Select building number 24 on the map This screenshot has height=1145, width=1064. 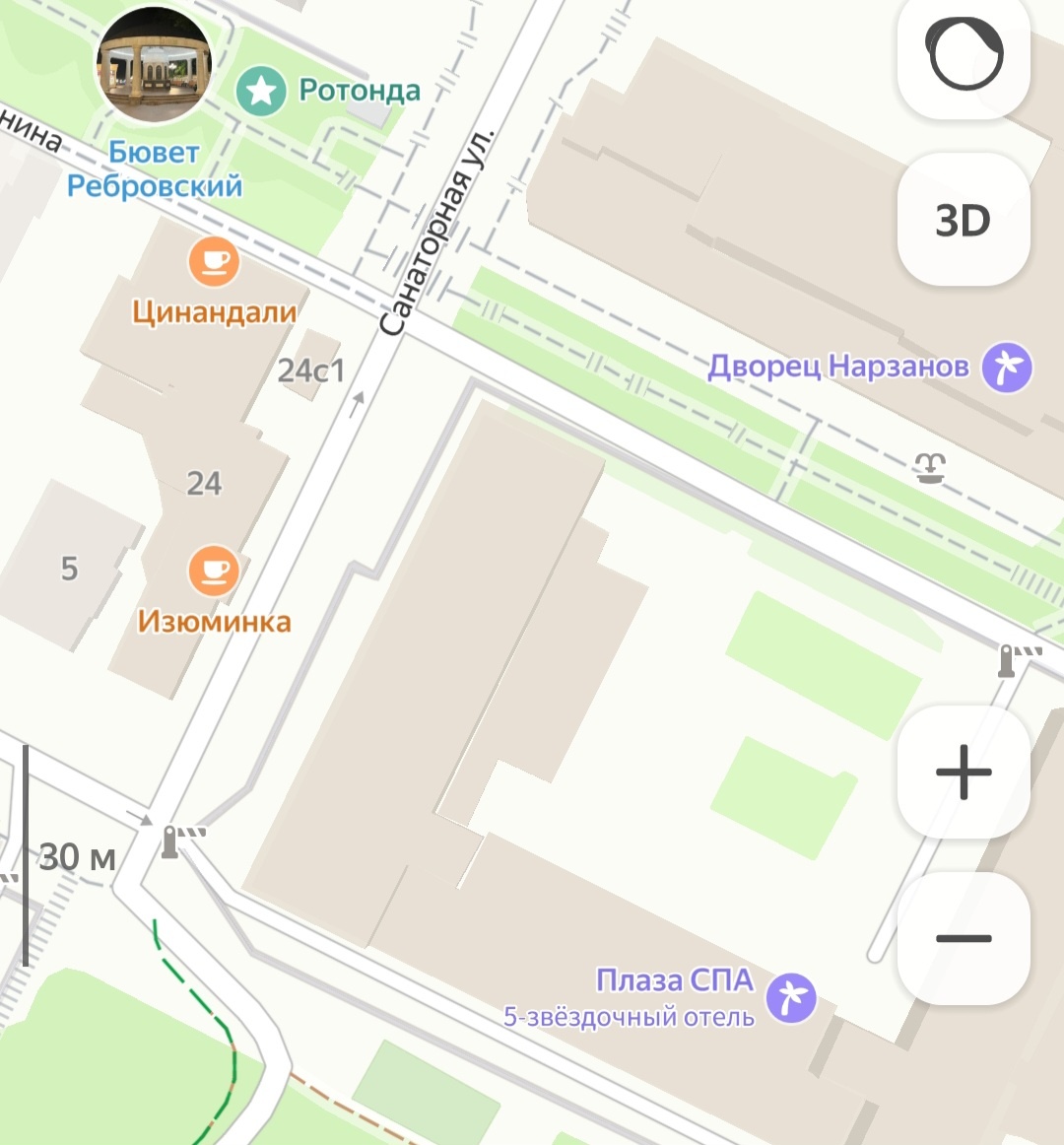pos(203,484)
